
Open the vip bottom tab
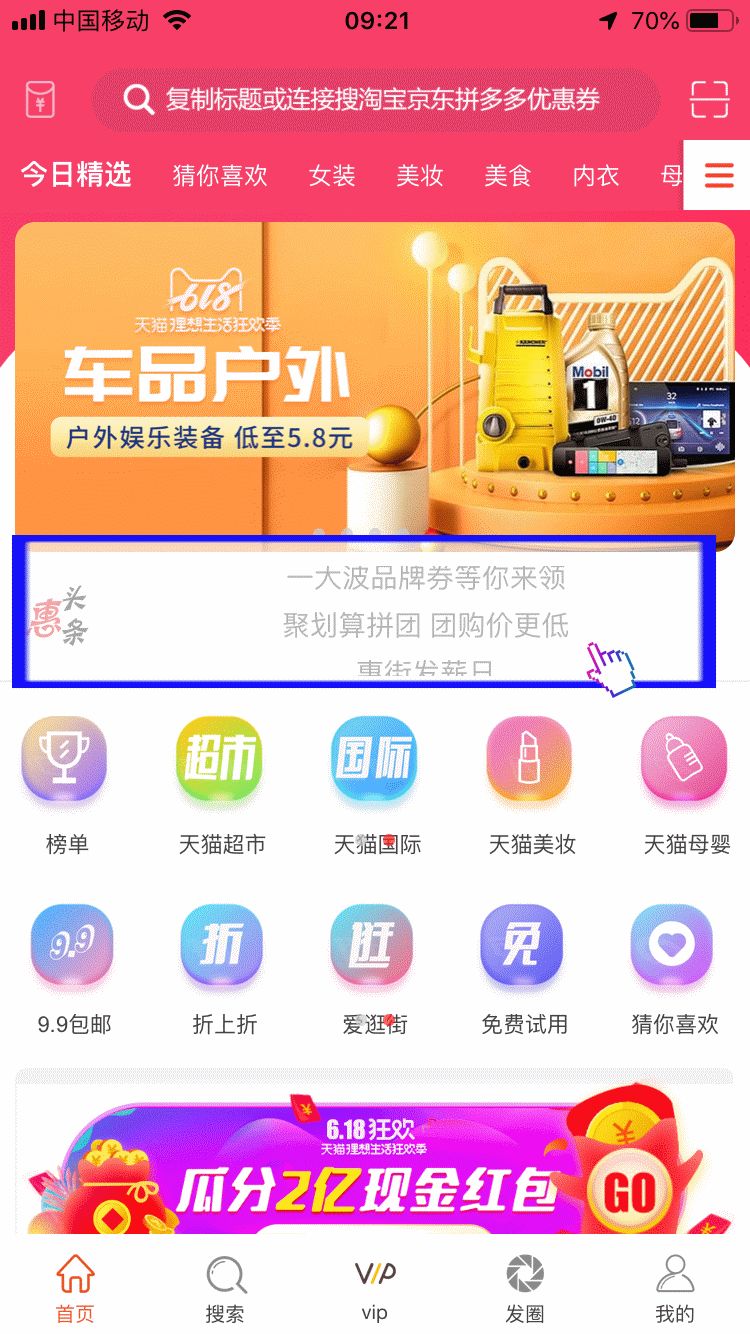(x=375, y=1288)
